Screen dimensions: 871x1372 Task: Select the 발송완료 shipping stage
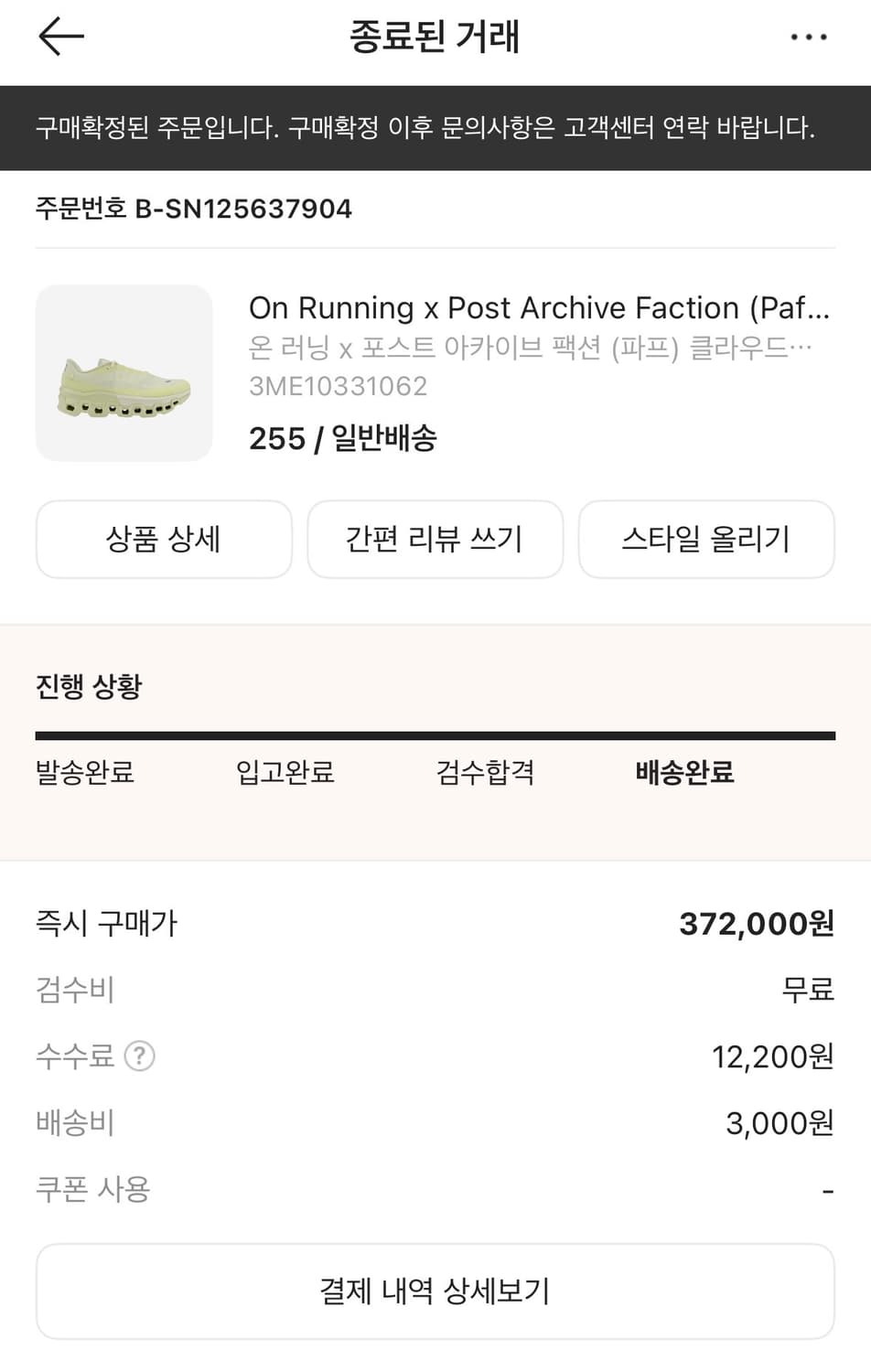[x=84, y=773]
